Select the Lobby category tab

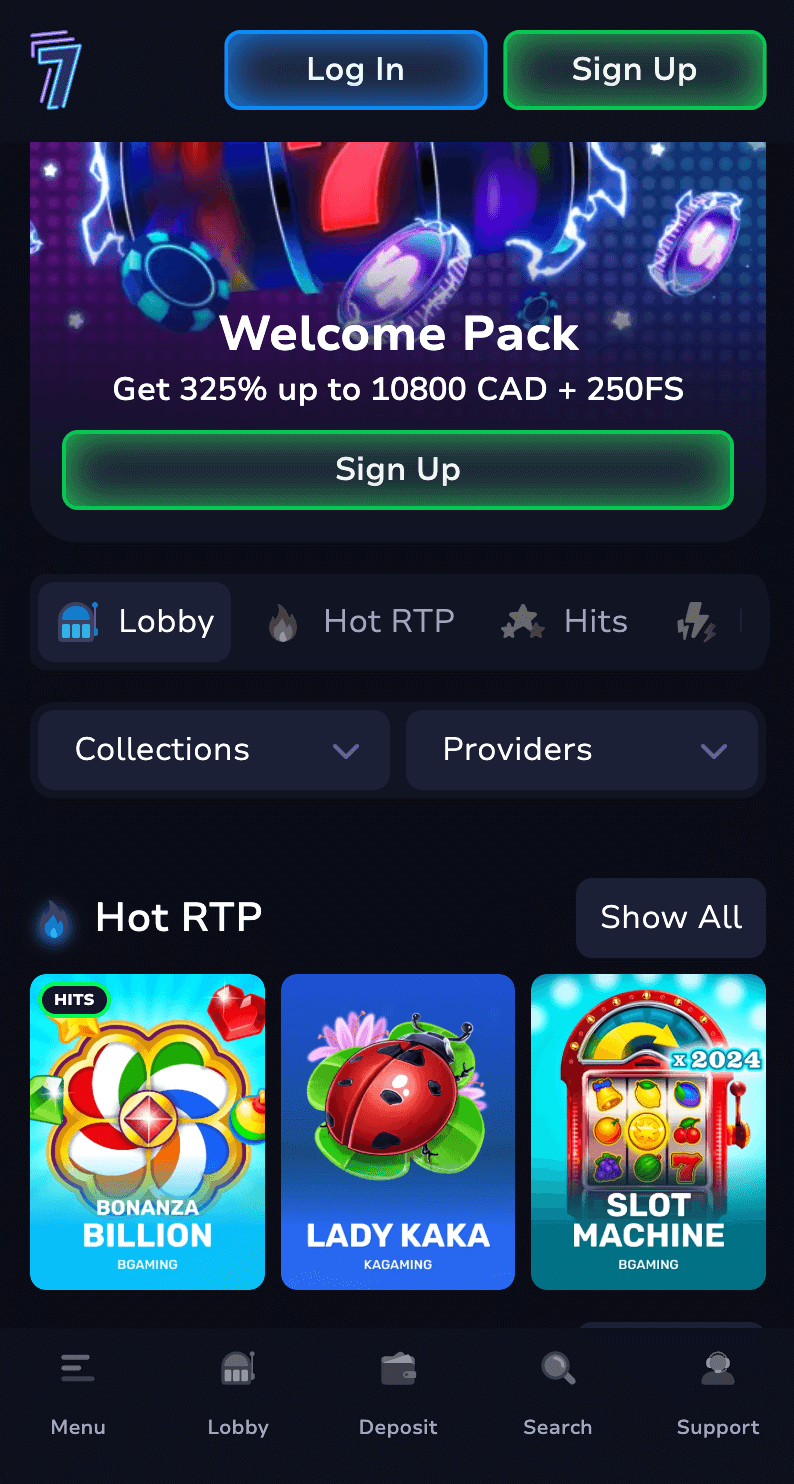point(135,621)
